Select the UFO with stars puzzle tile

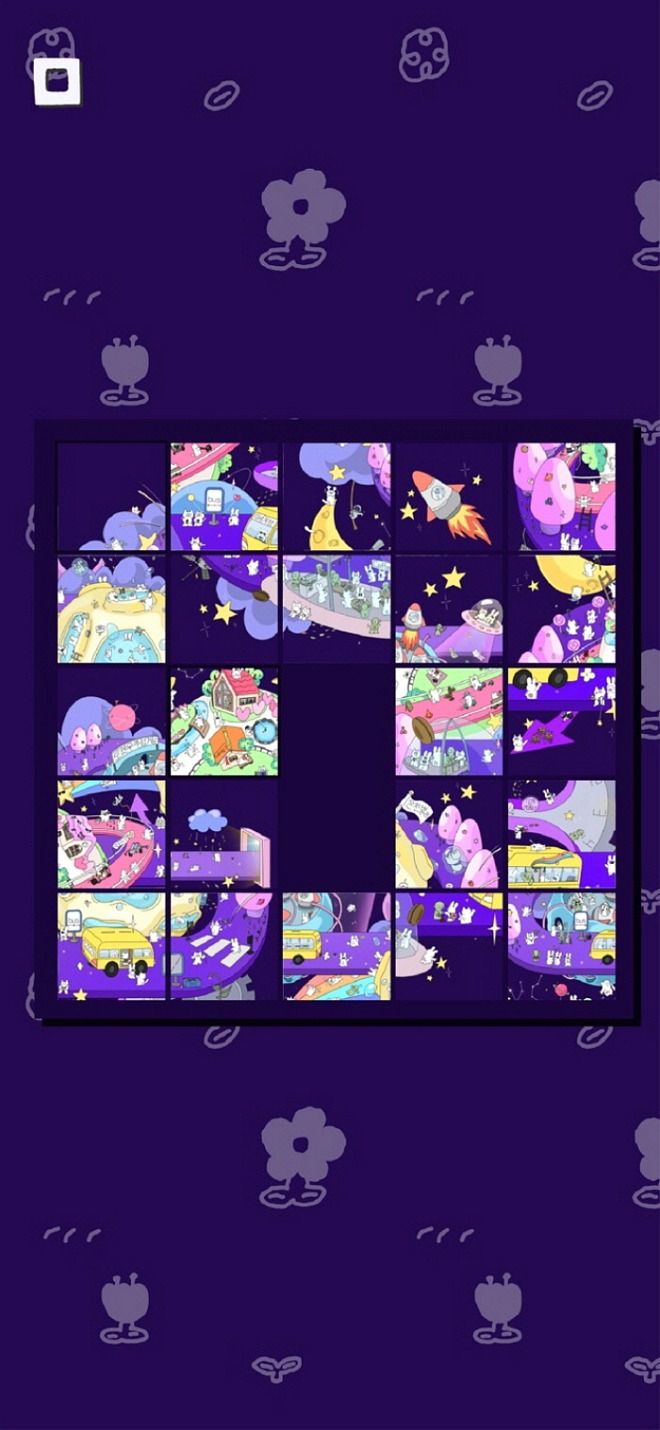click(x=449, y=609)
